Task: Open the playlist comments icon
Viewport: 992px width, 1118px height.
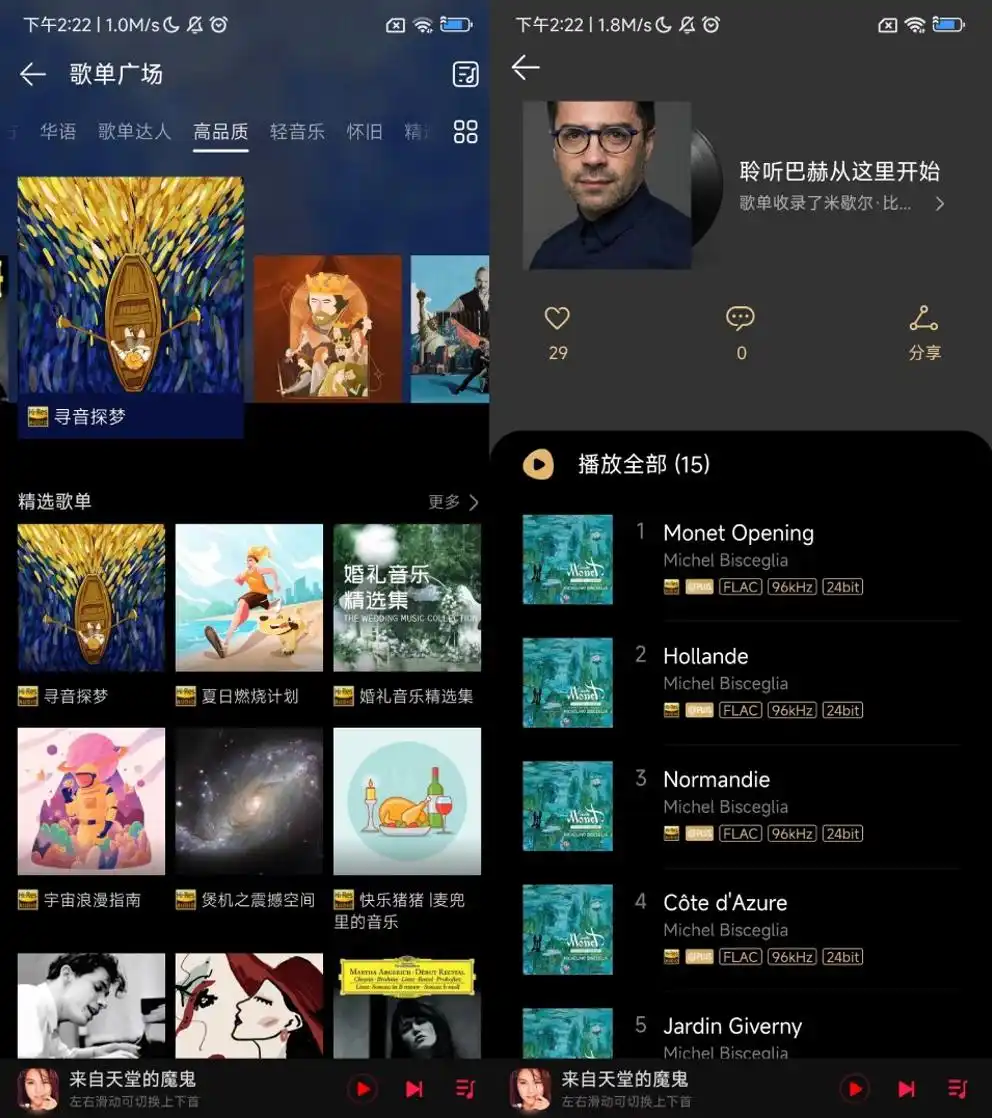Action: pyautogui.click(x=741, y=318)
